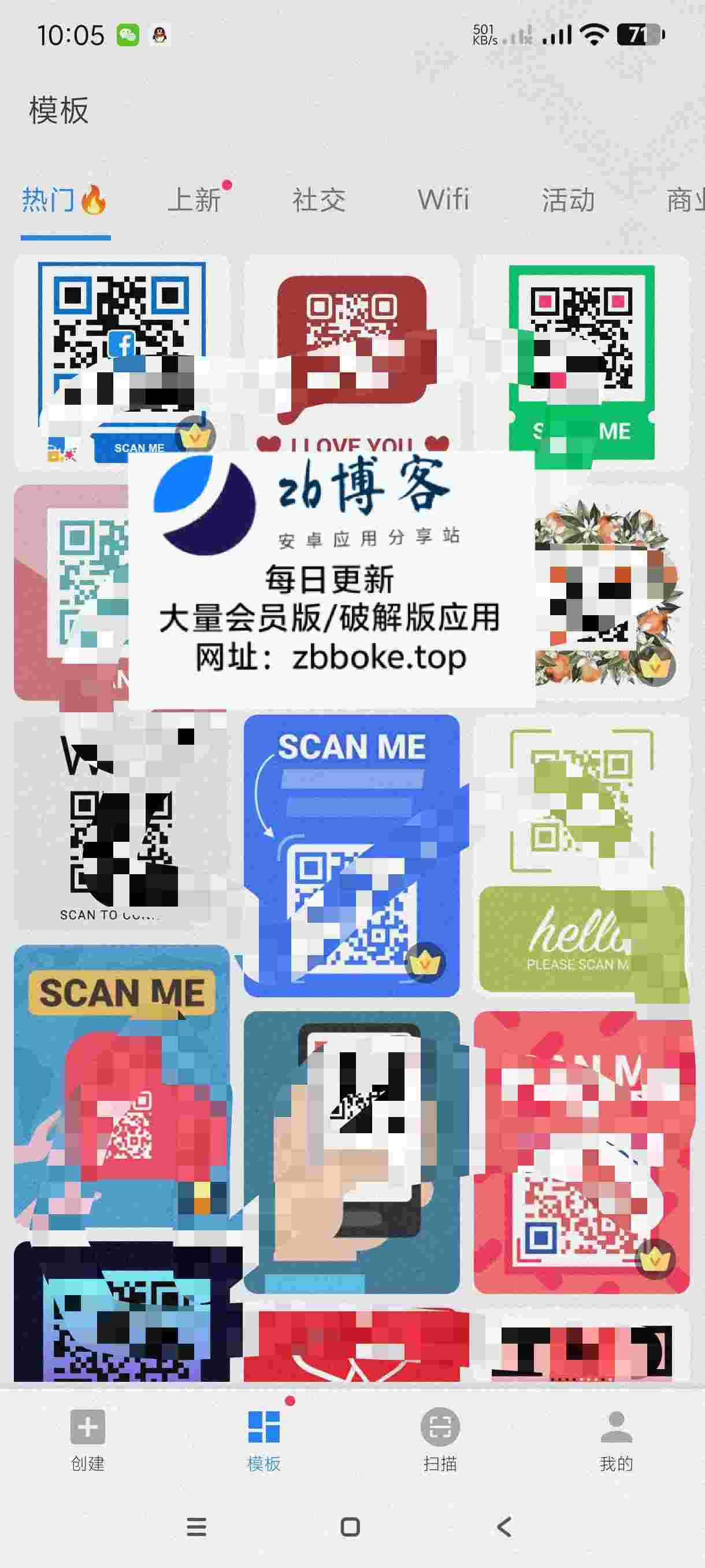Select the 热门 tab
Image resolution: width=705 pixels, height=1568 pixels.
coord(64,200)
